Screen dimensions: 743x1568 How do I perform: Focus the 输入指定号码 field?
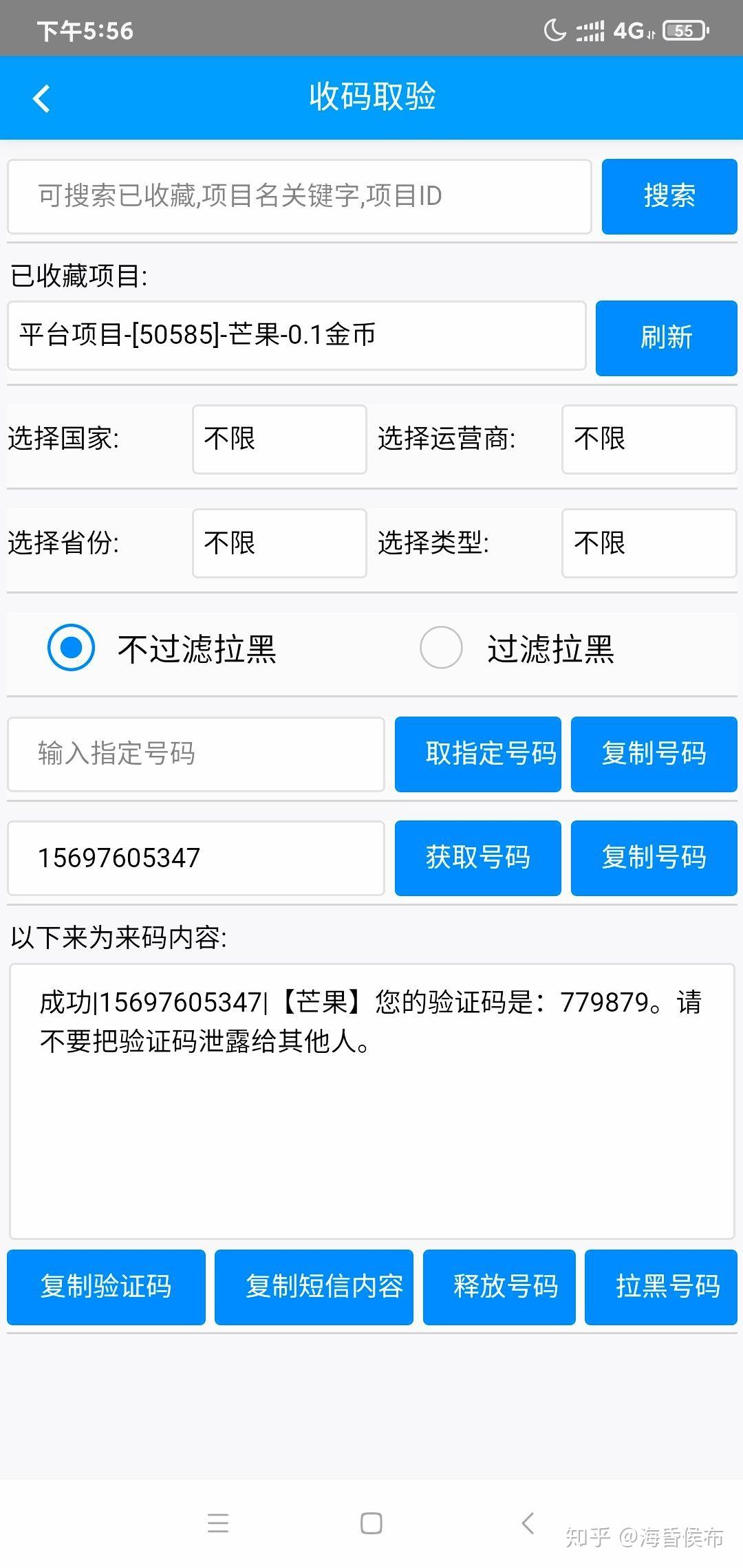(x=196, y=754)
